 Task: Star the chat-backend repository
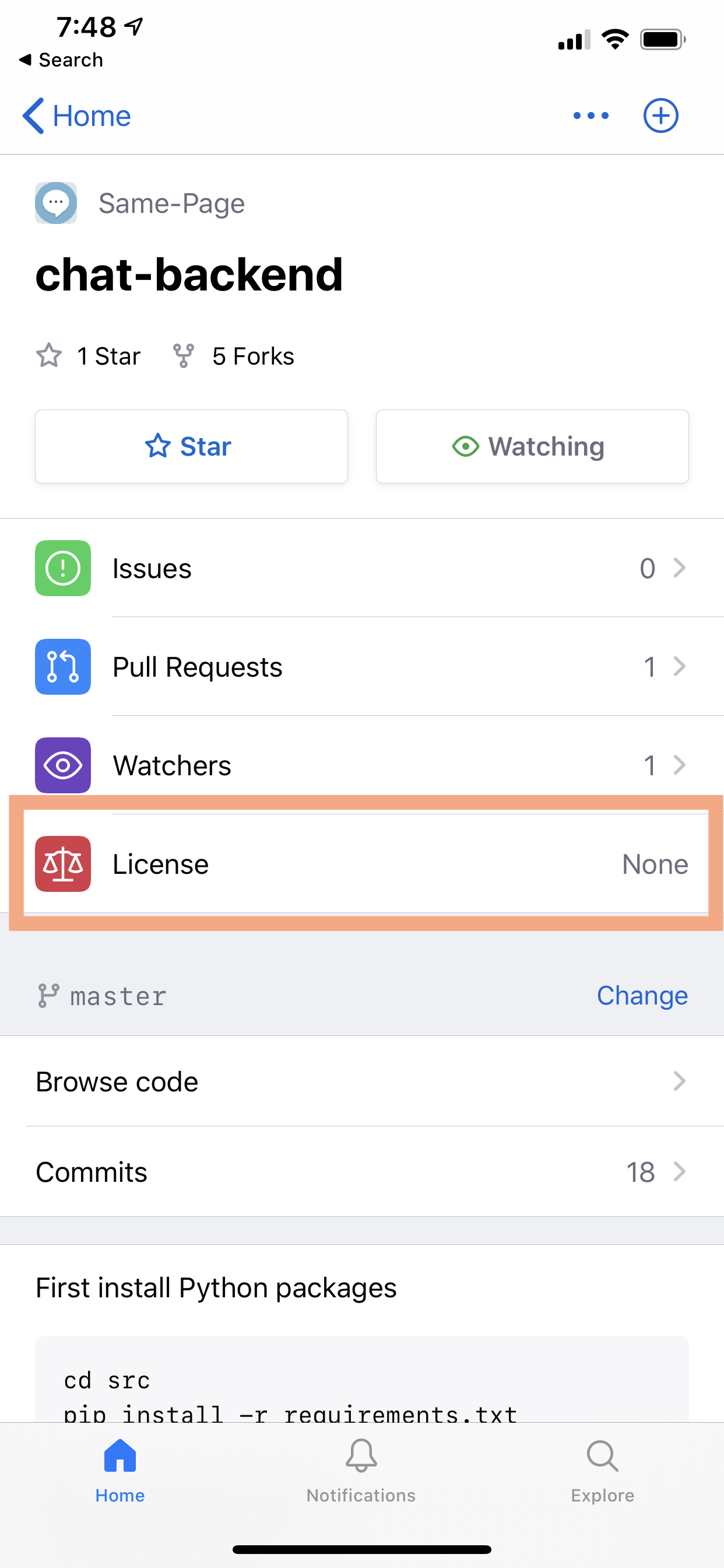click(191, 447)
